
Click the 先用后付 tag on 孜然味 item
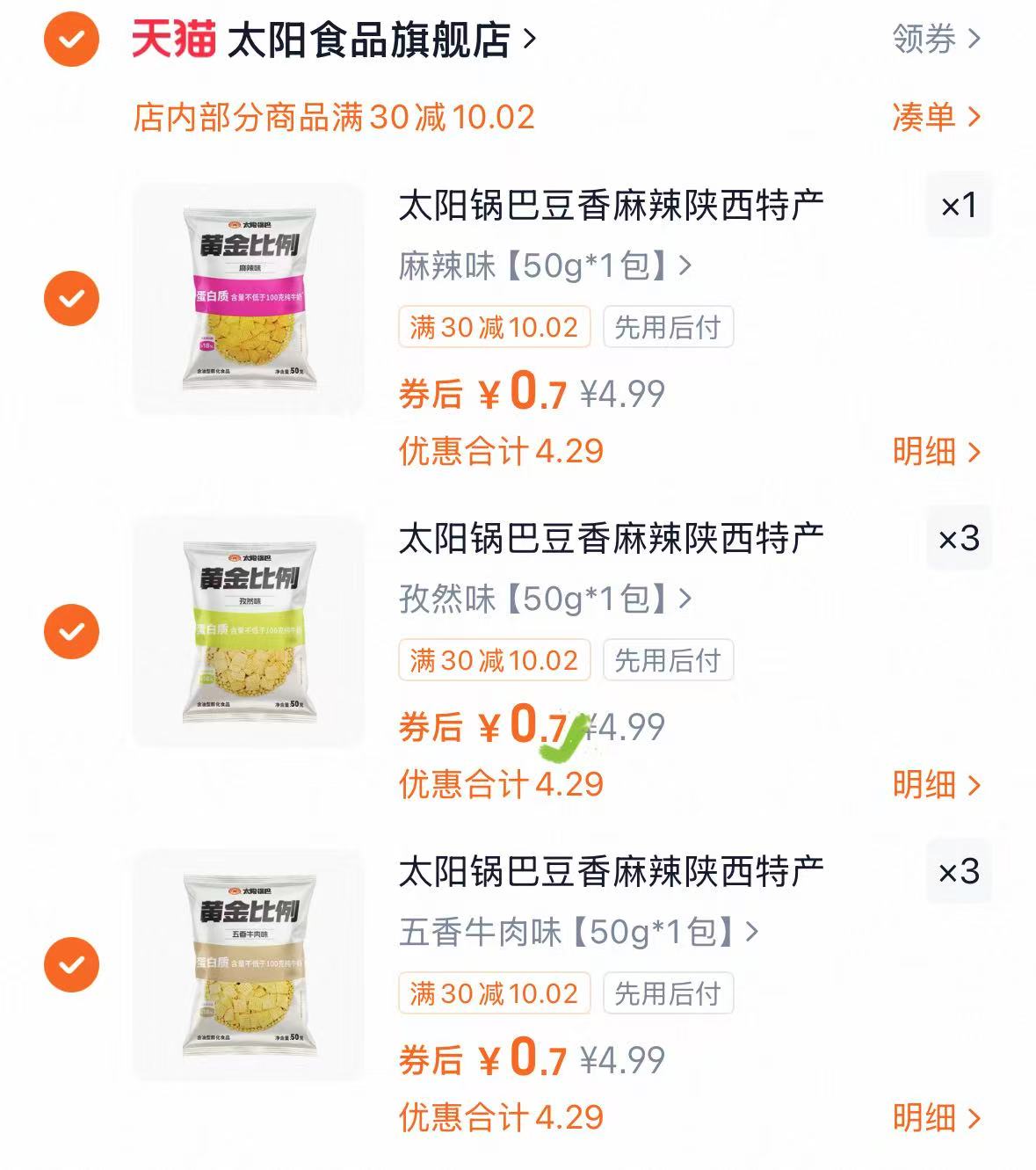666,661
